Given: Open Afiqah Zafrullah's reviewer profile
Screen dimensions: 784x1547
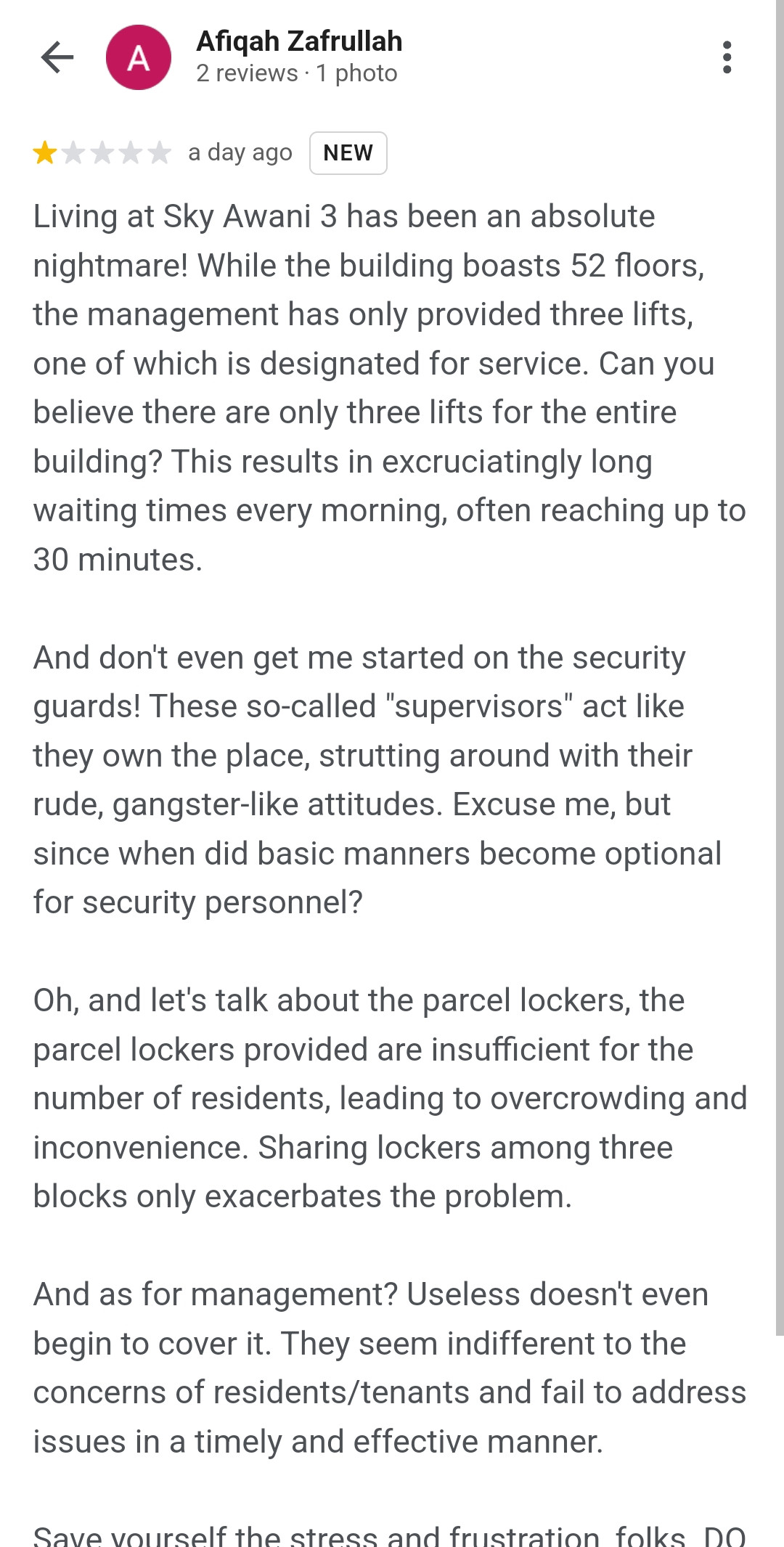Looking at the screenshot, I should 299,42.
